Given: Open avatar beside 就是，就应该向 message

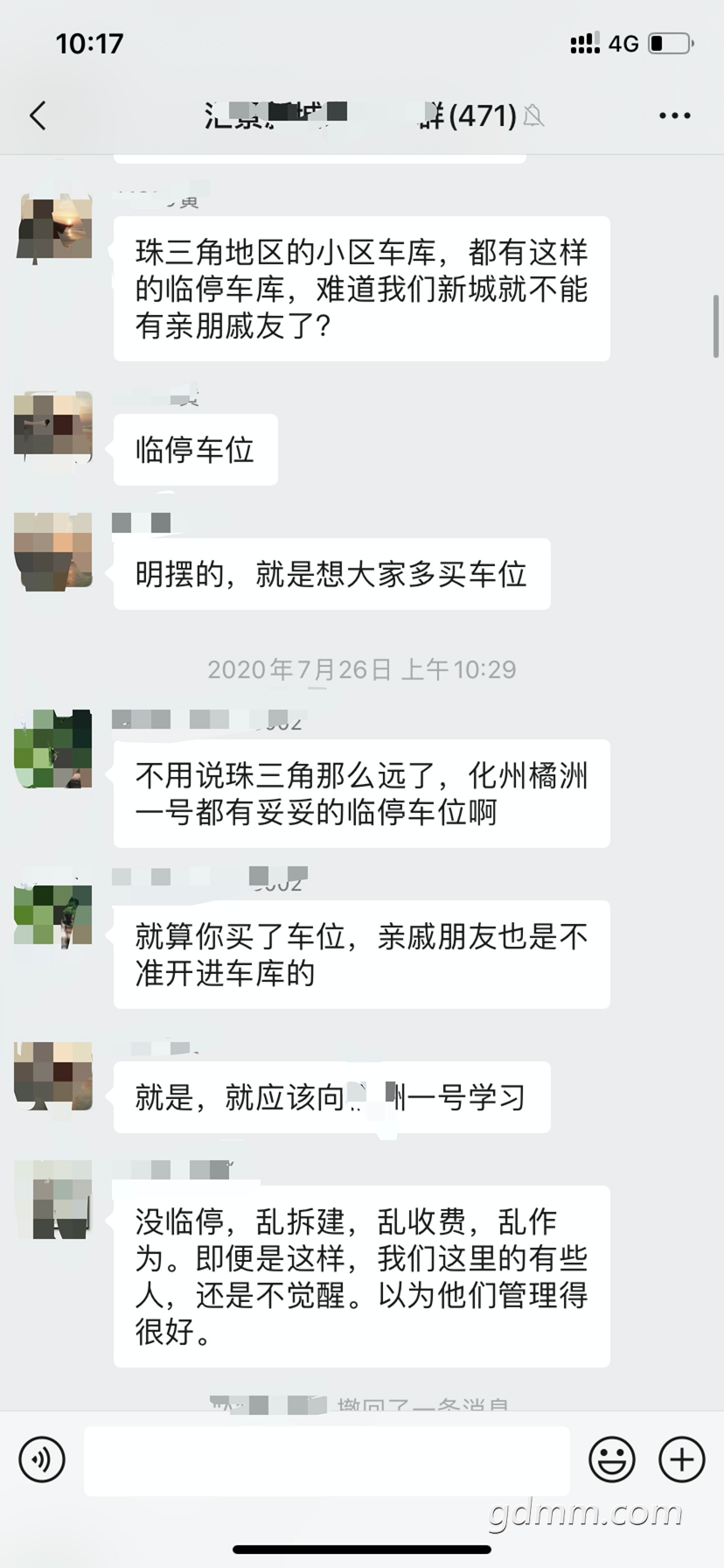Looking at the screenshot, I should click(x=53, y=1076).
